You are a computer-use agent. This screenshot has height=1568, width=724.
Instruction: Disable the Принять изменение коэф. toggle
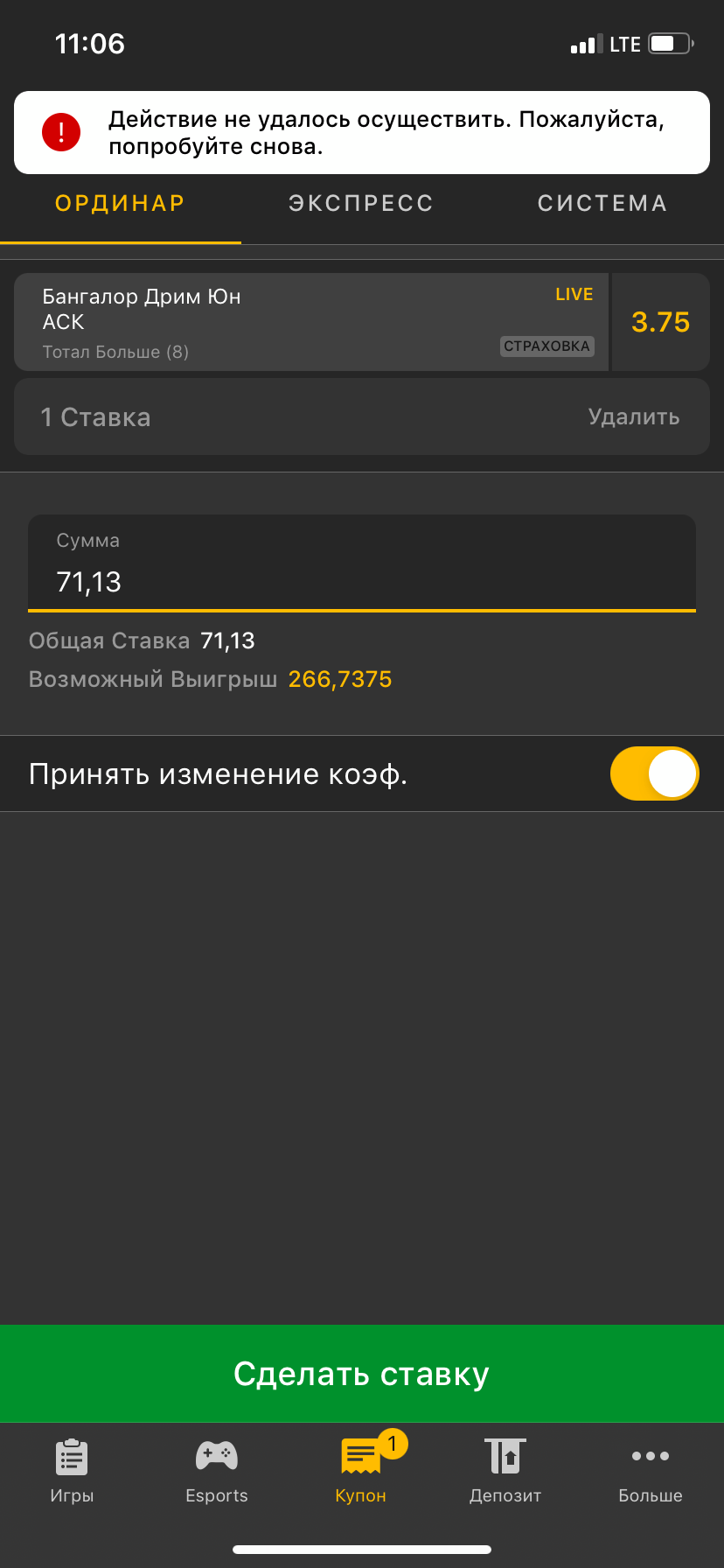point(654,773)
